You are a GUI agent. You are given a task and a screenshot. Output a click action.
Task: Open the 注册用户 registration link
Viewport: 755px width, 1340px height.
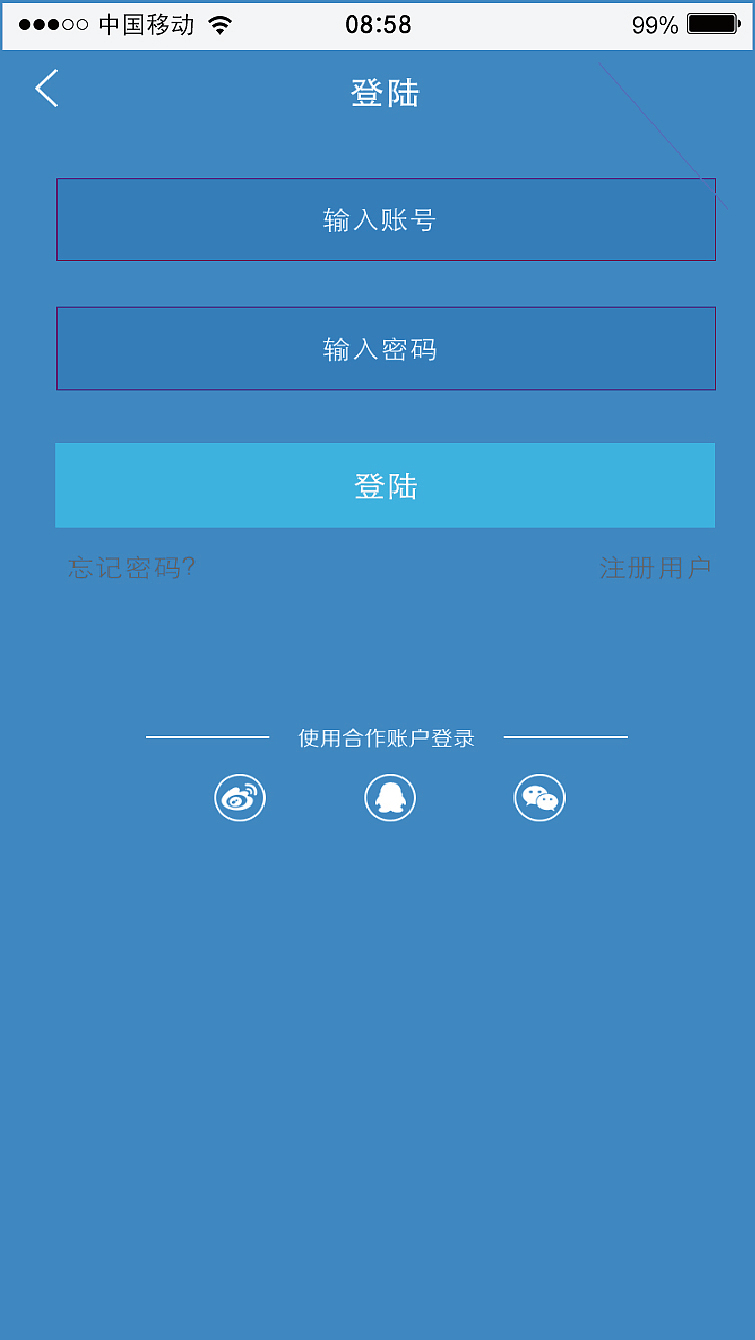(x=655, y=567)
